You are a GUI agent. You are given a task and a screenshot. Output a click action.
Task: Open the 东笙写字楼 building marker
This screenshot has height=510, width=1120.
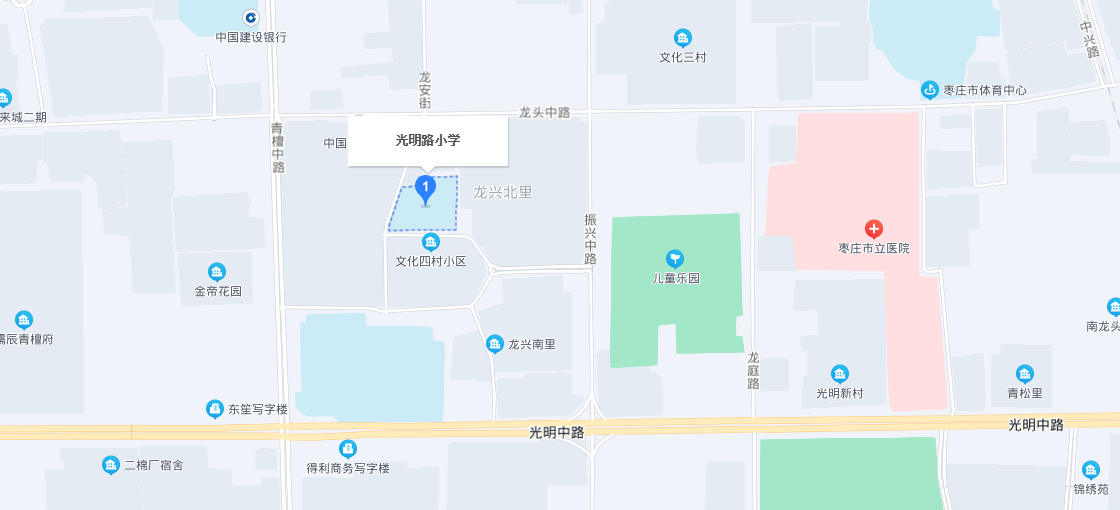215,409
